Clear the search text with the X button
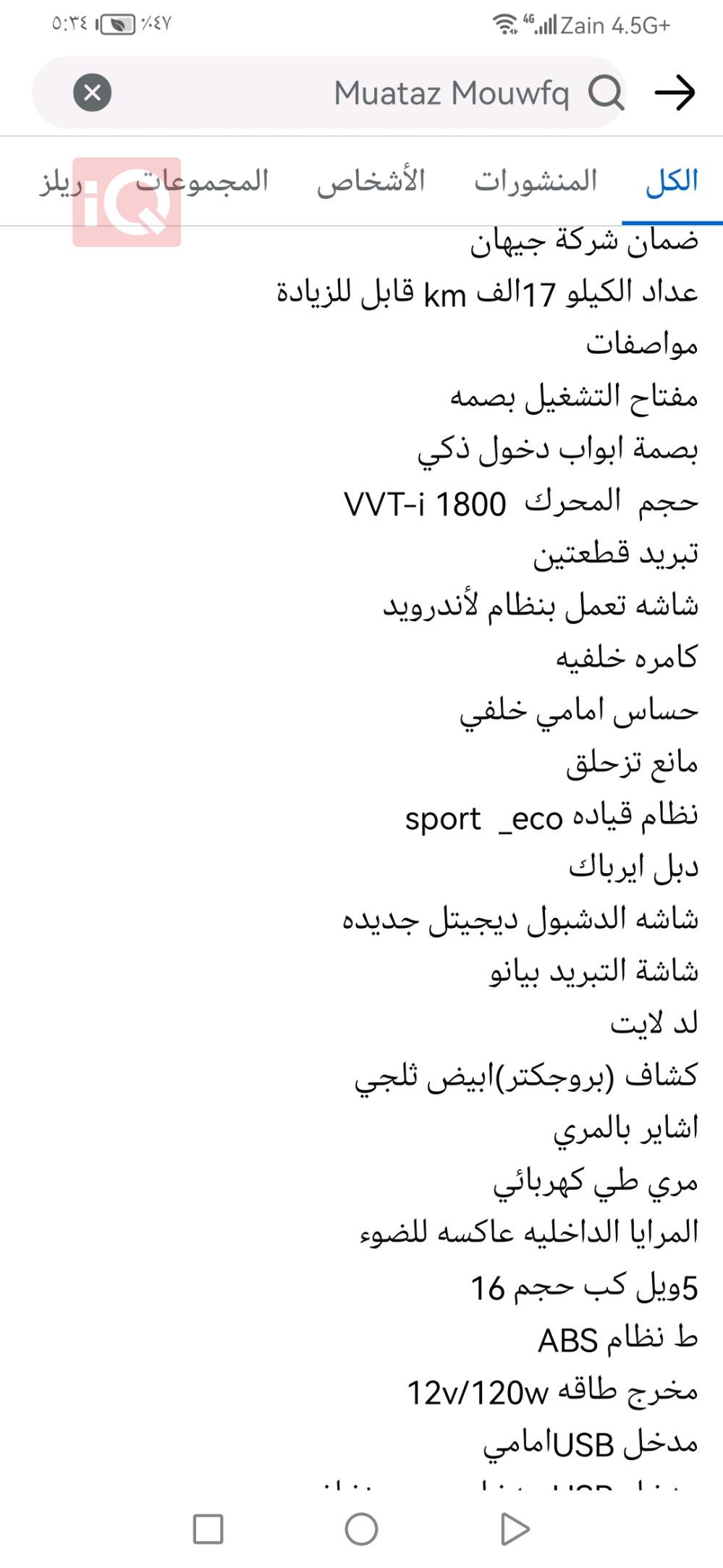Image resolution: width=723 pixels, height=1568 pixels. click(93, 93)
